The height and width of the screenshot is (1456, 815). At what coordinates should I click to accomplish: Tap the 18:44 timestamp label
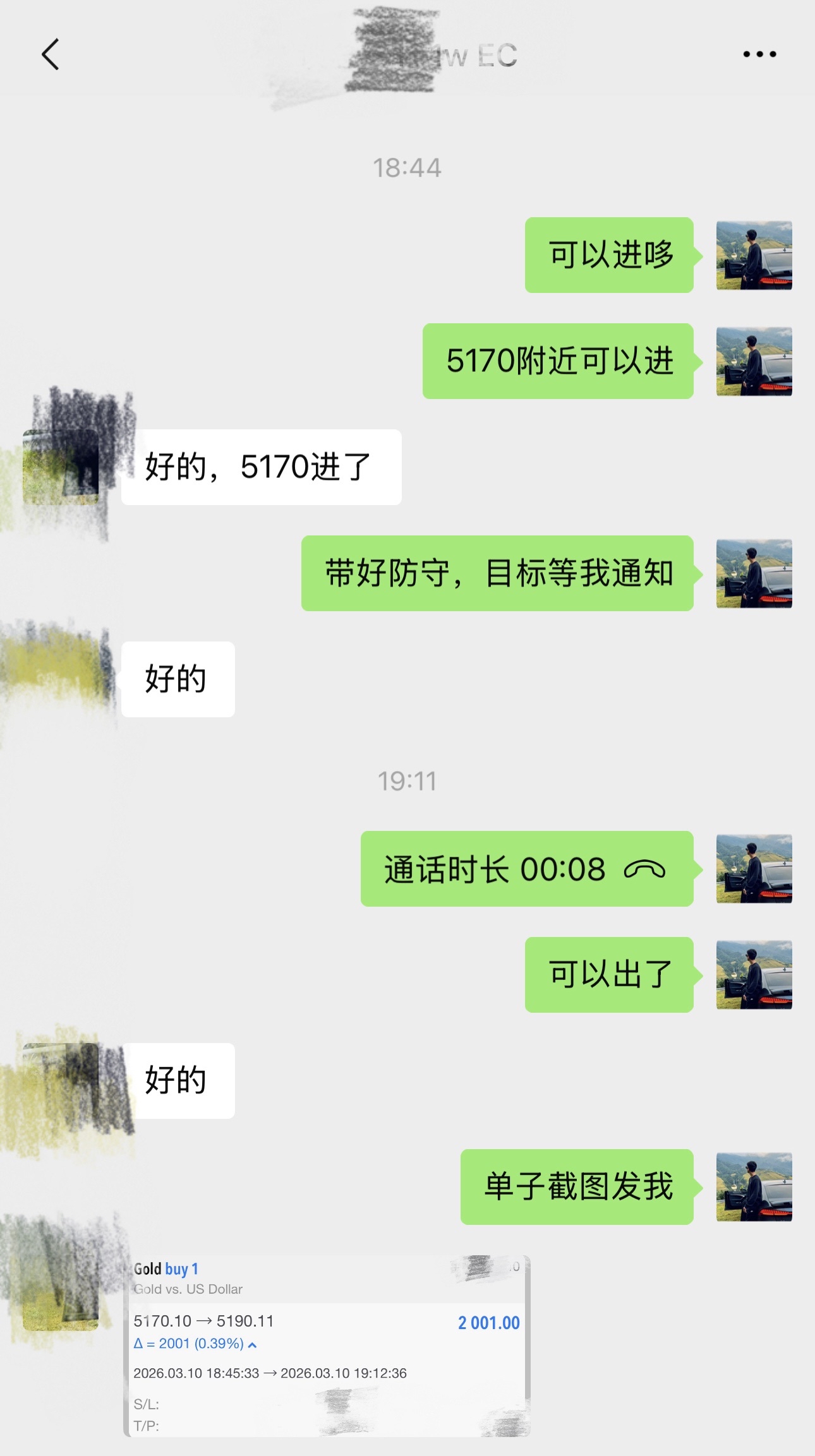pyautogui.click(x=407, y=165)
